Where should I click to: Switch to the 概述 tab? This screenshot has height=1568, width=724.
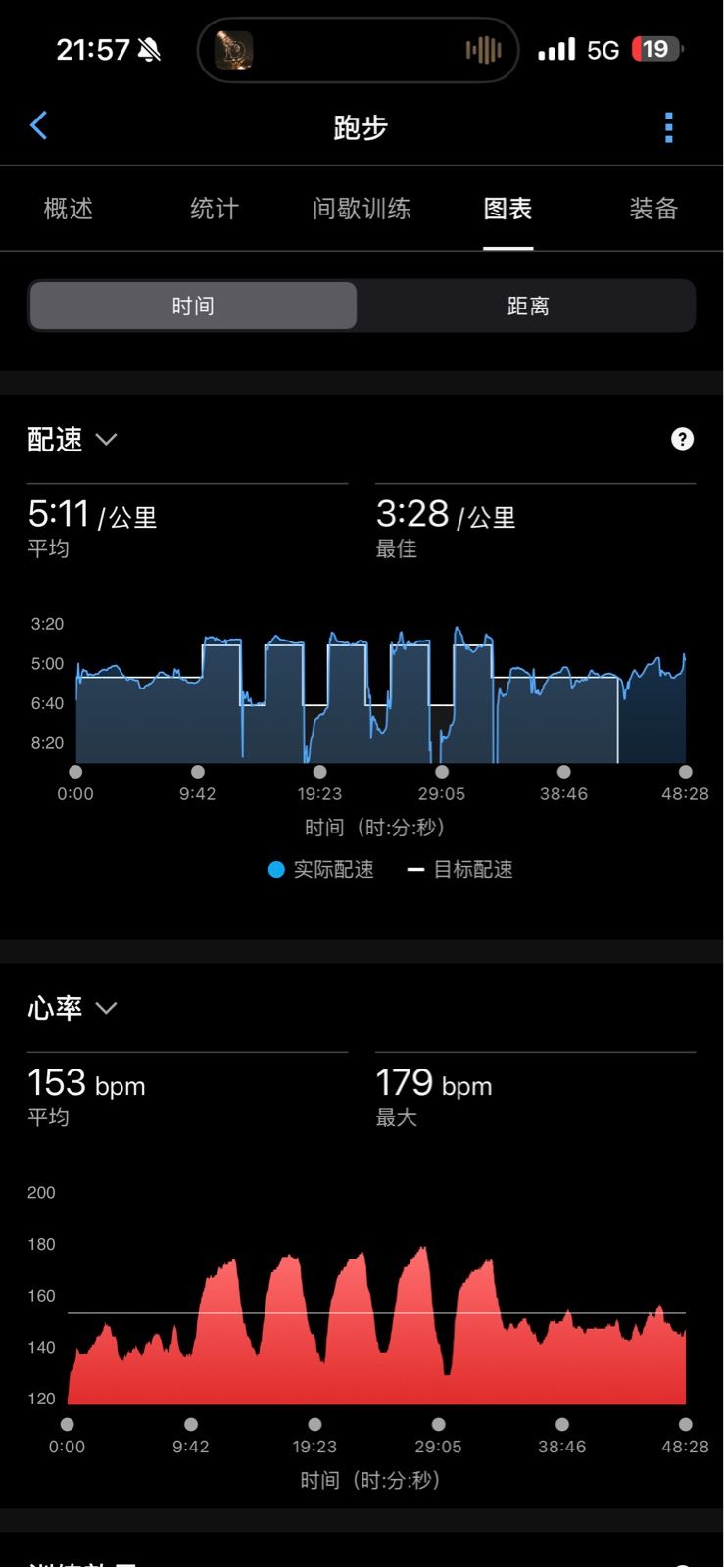click(x=69, y=209)
